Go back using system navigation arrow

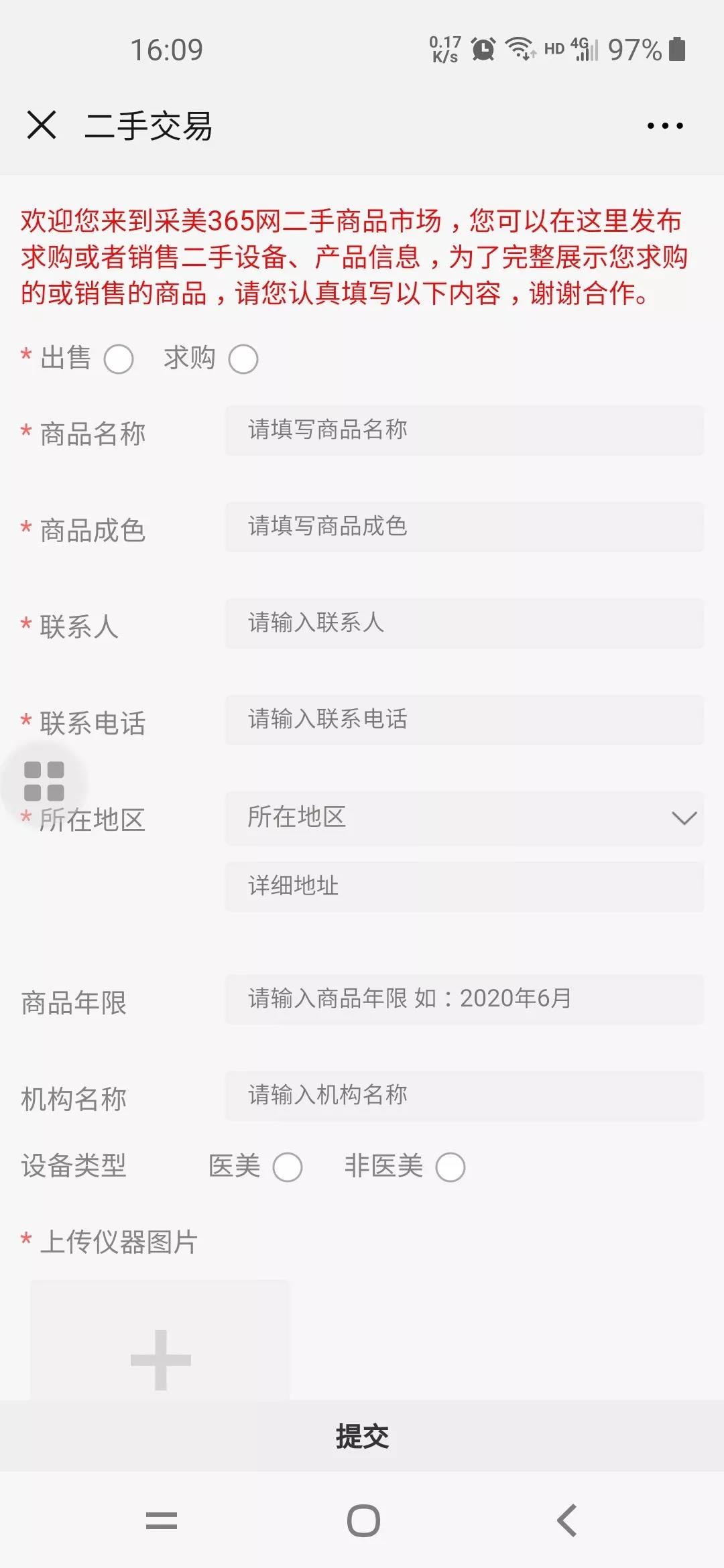coord(567,1521)
